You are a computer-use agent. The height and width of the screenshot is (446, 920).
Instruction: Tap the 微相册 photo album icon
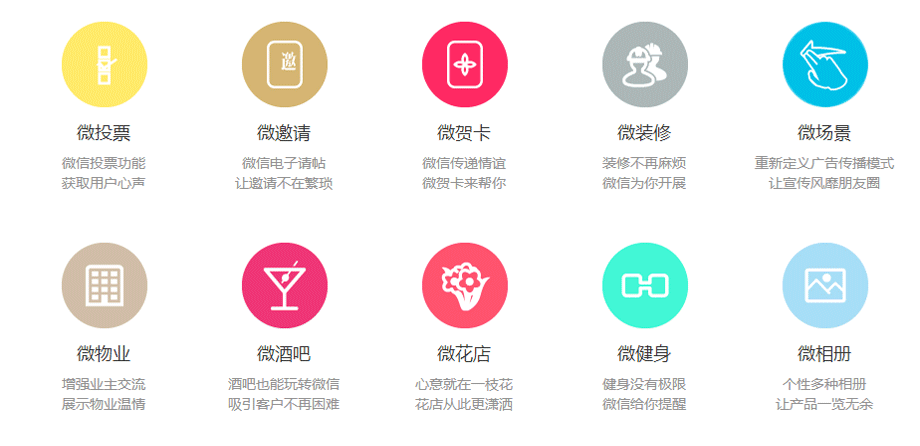824,285
